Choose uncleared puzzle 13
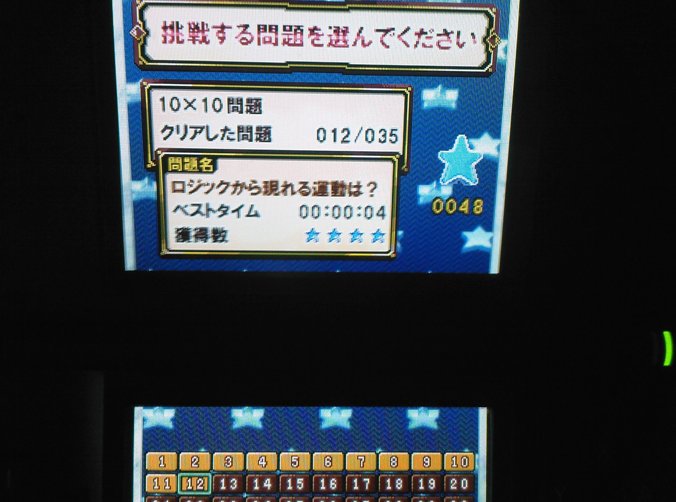The height and width of the screenshot is (502, 676). (x=228, y=483)
